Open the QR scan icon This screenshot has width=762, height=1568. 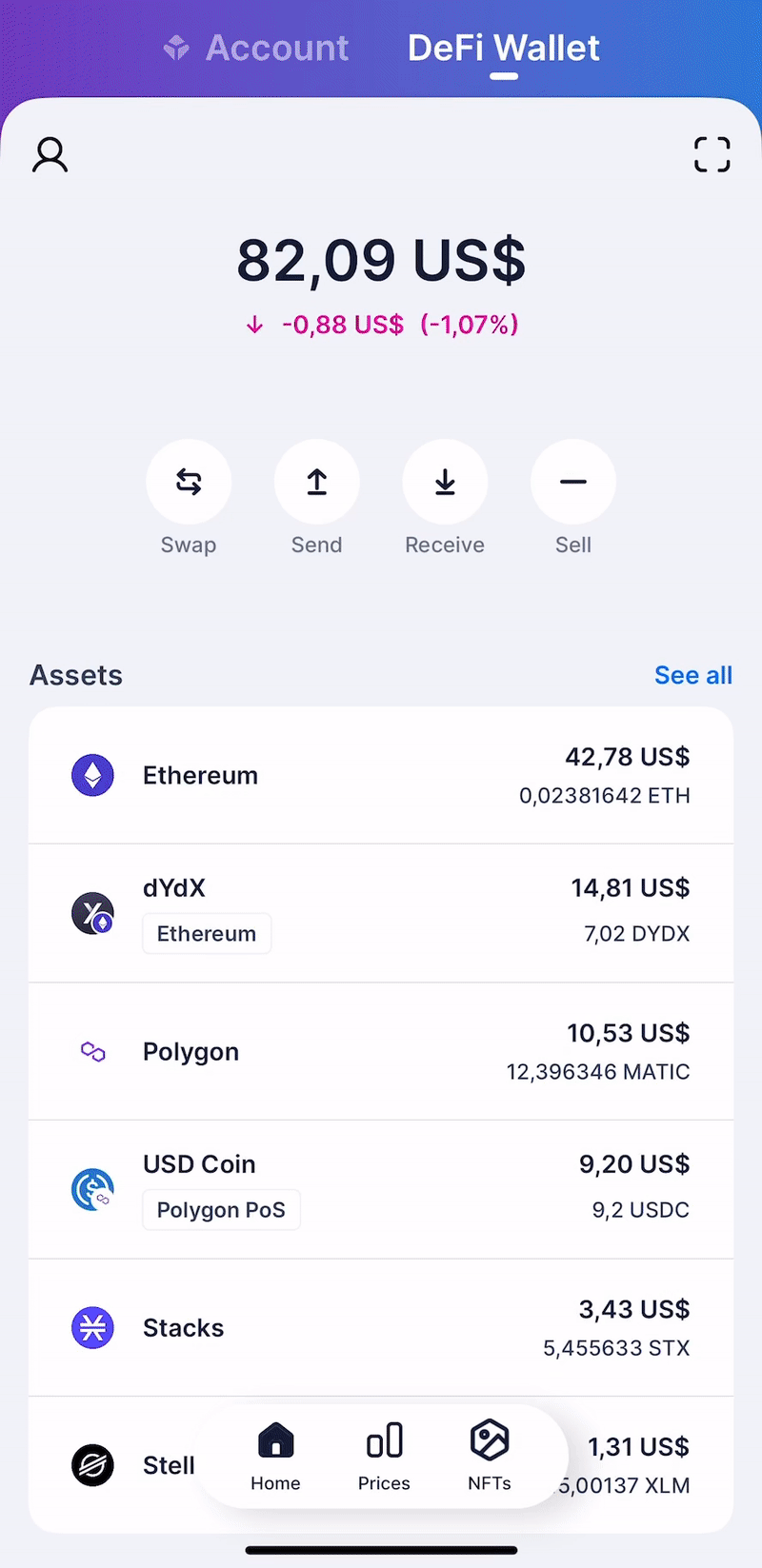coord(712,154)
